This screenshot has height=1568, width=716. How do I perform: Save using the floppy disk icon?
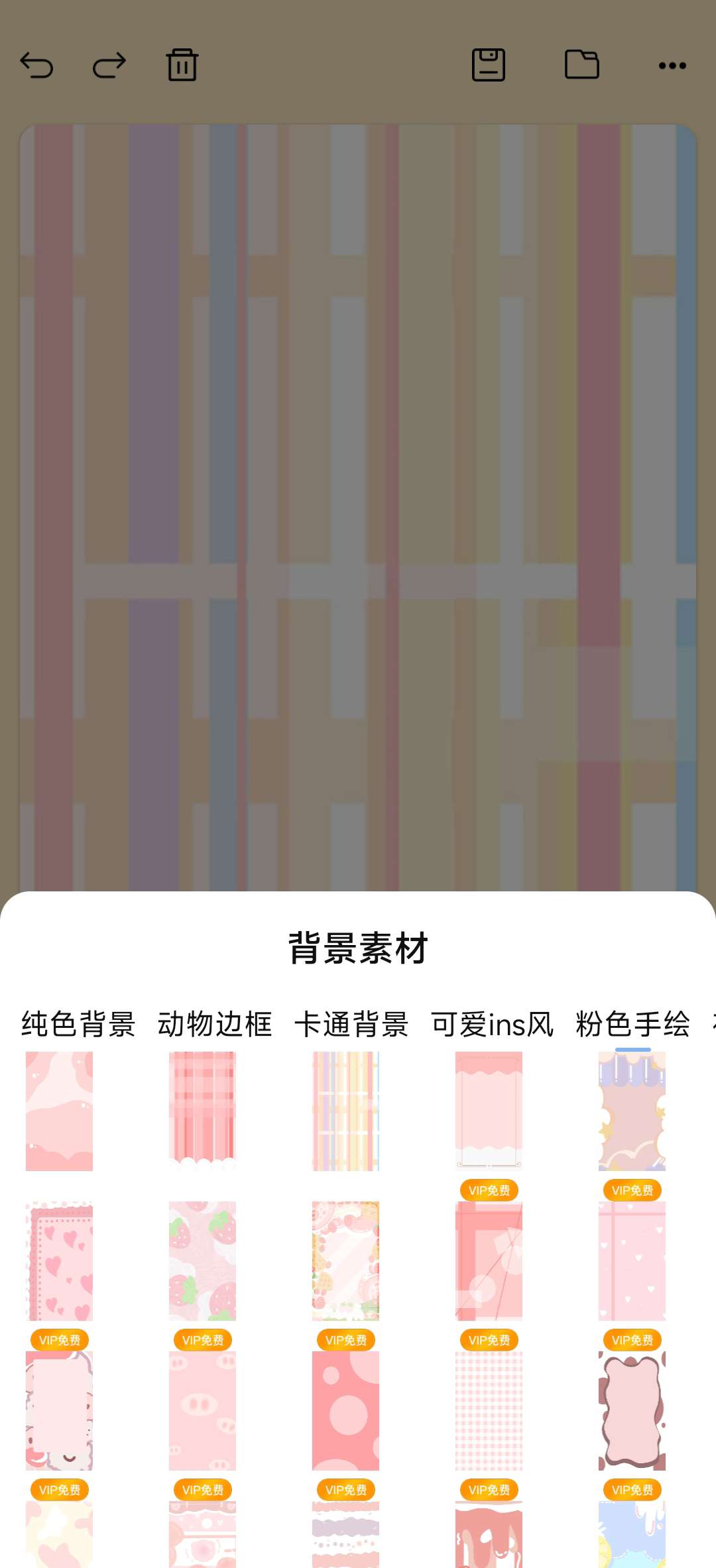coord(489,65)
